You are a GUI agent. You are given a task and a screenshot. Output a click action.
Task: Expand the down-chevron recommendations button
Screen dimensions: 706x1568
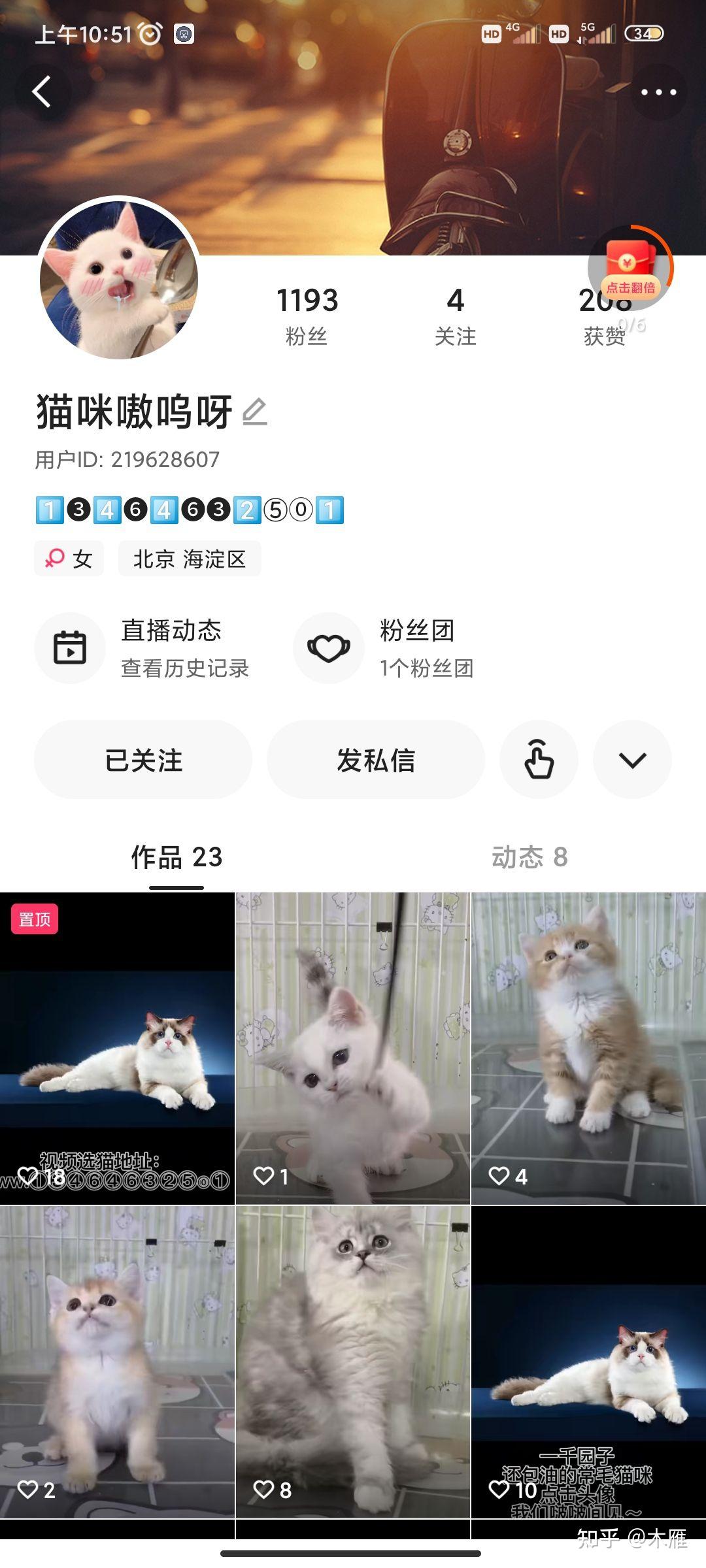632,760
